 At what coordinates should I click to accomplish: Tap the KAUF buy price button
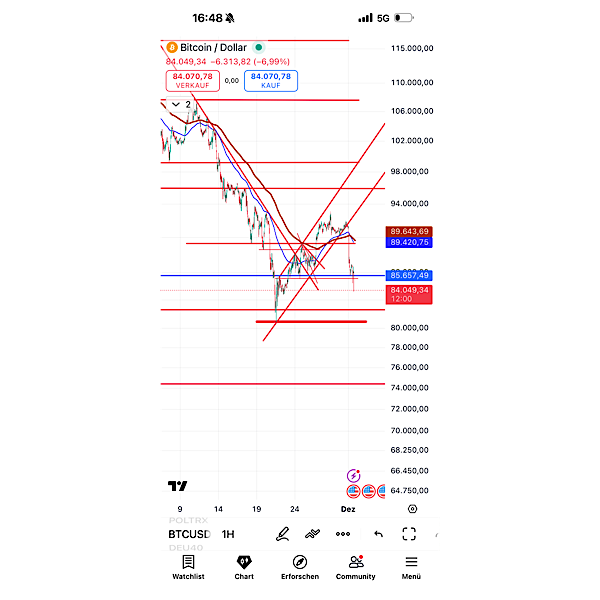(270, 81)
